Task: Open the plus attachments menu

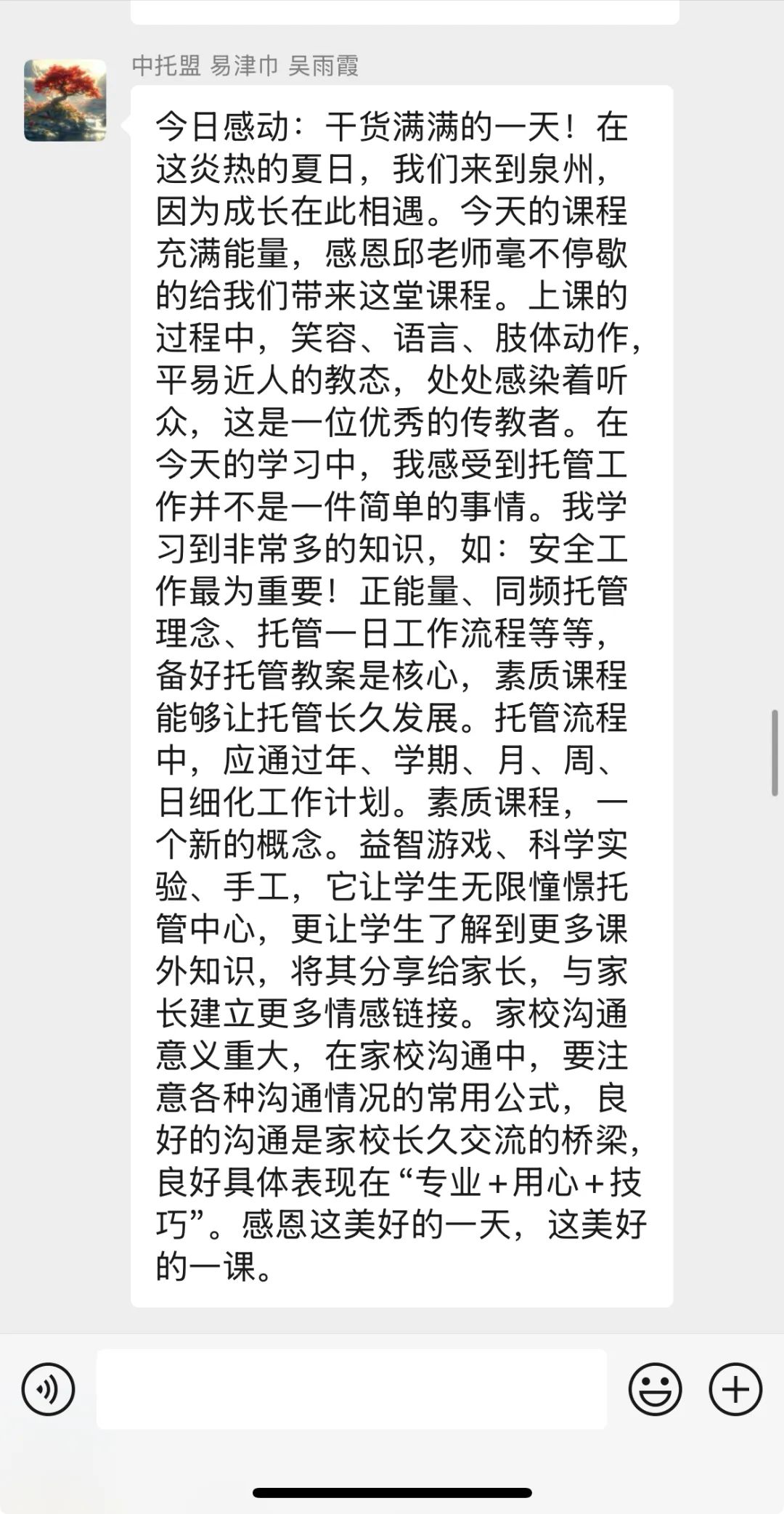Action: click(735, 1390)
